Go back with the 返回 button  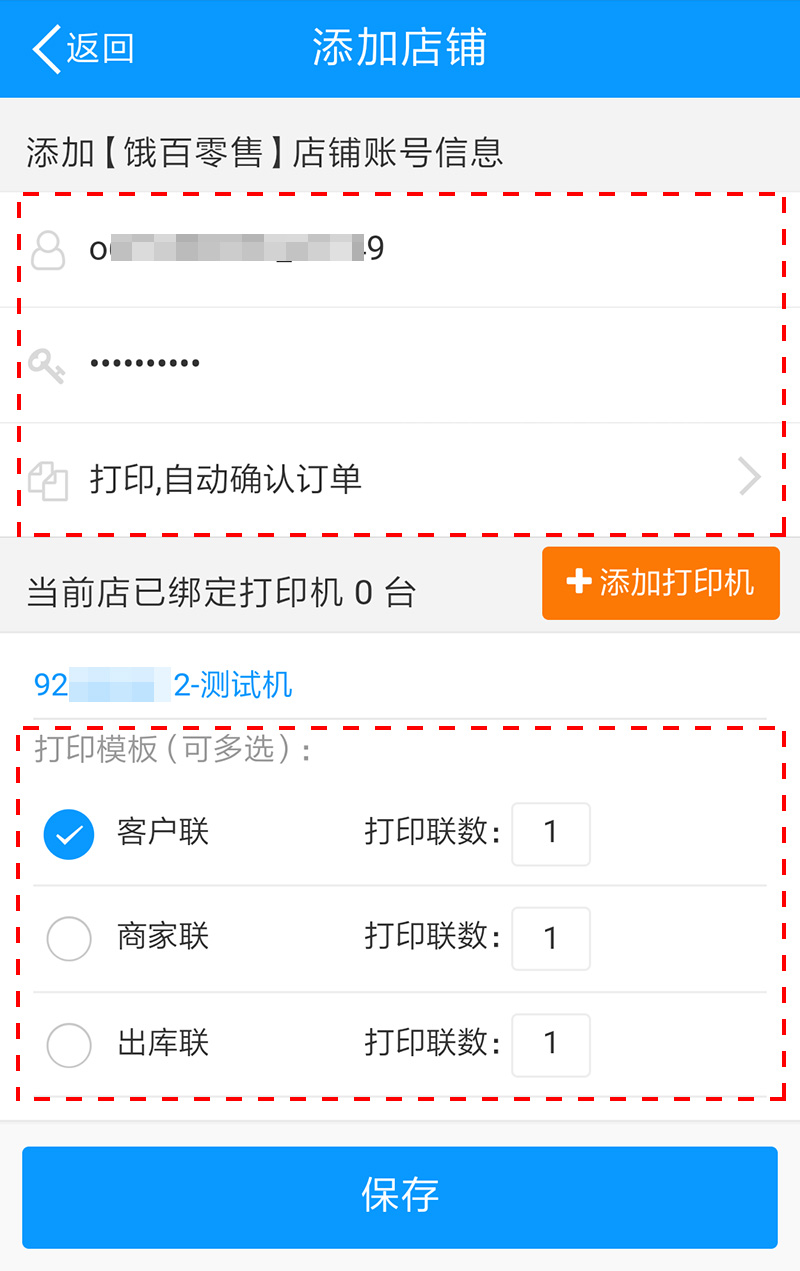pyautogui.click(x=84, y=48)
